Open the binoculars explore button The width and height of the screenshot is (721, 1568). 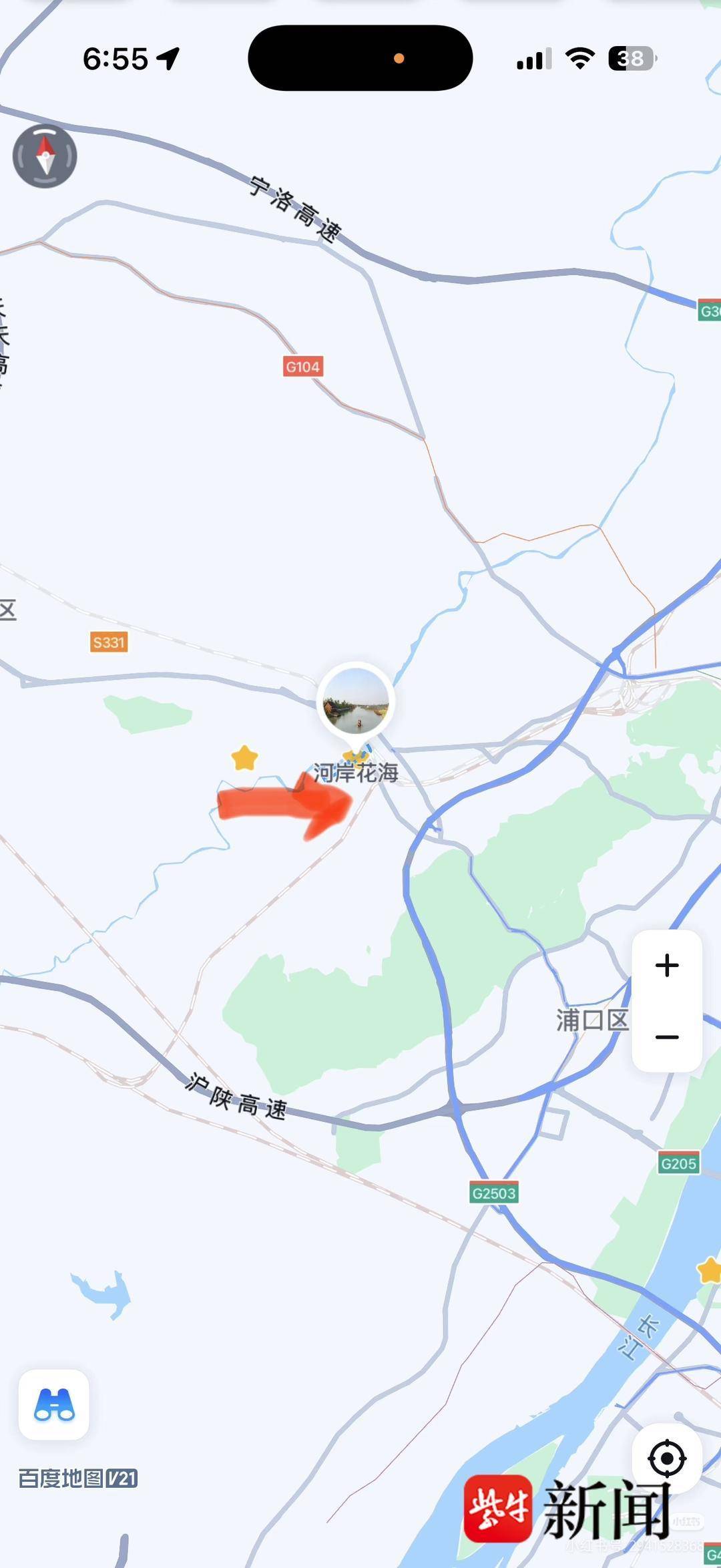pyautogui.click(x=54, y=1404)
